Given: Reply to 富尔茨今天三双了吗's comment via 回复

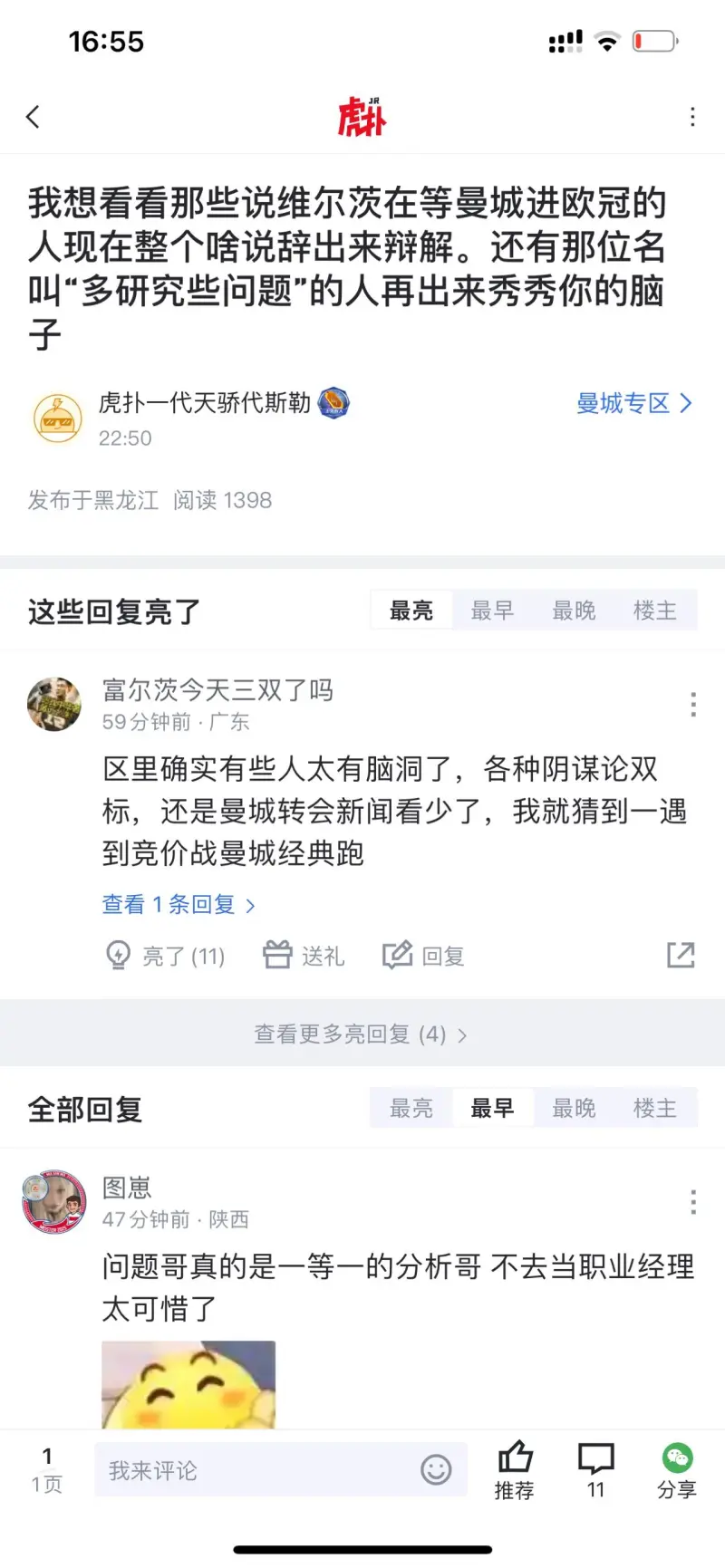Looking at the screenshot, I should click(x=423, y=956).
